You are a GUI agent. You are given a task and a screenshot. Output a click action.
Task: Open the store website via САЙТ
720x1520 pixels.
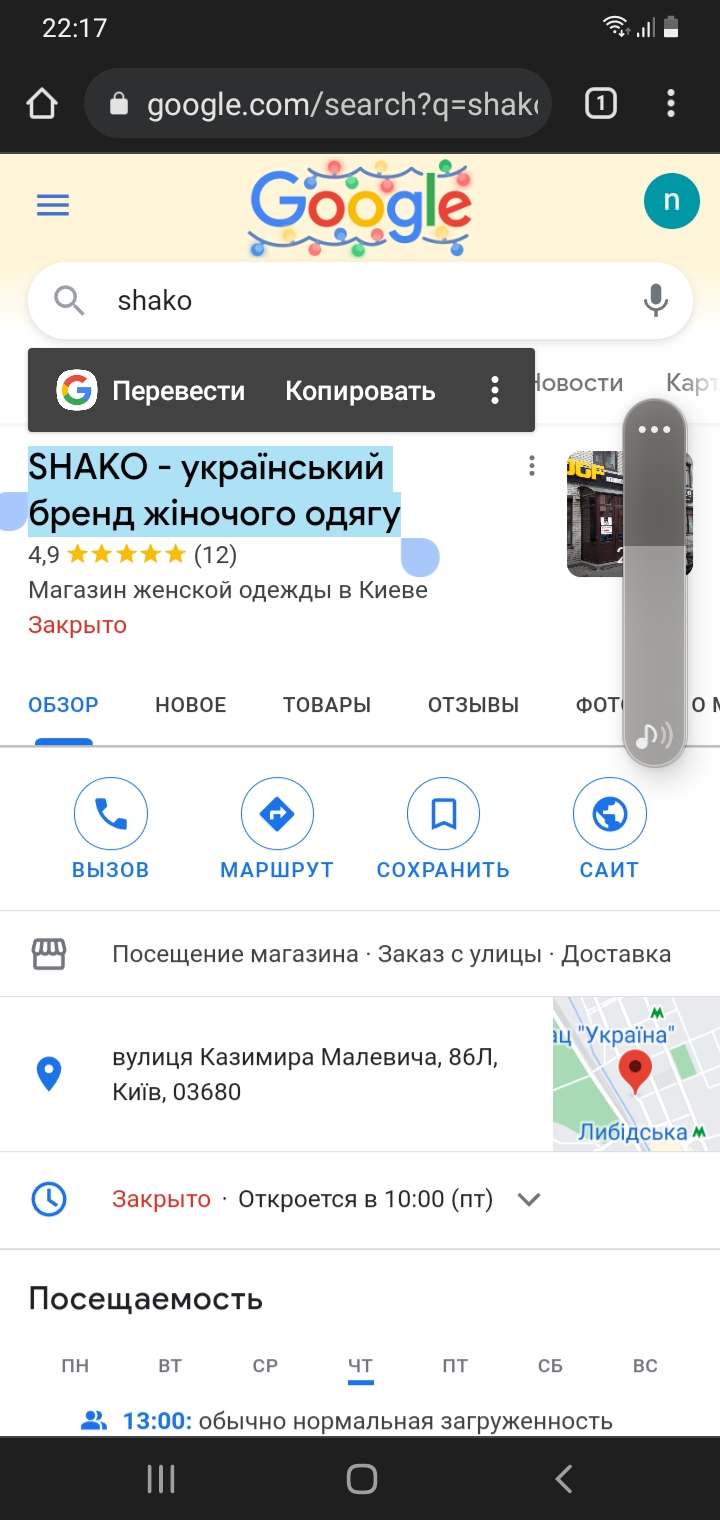(609, 830)
